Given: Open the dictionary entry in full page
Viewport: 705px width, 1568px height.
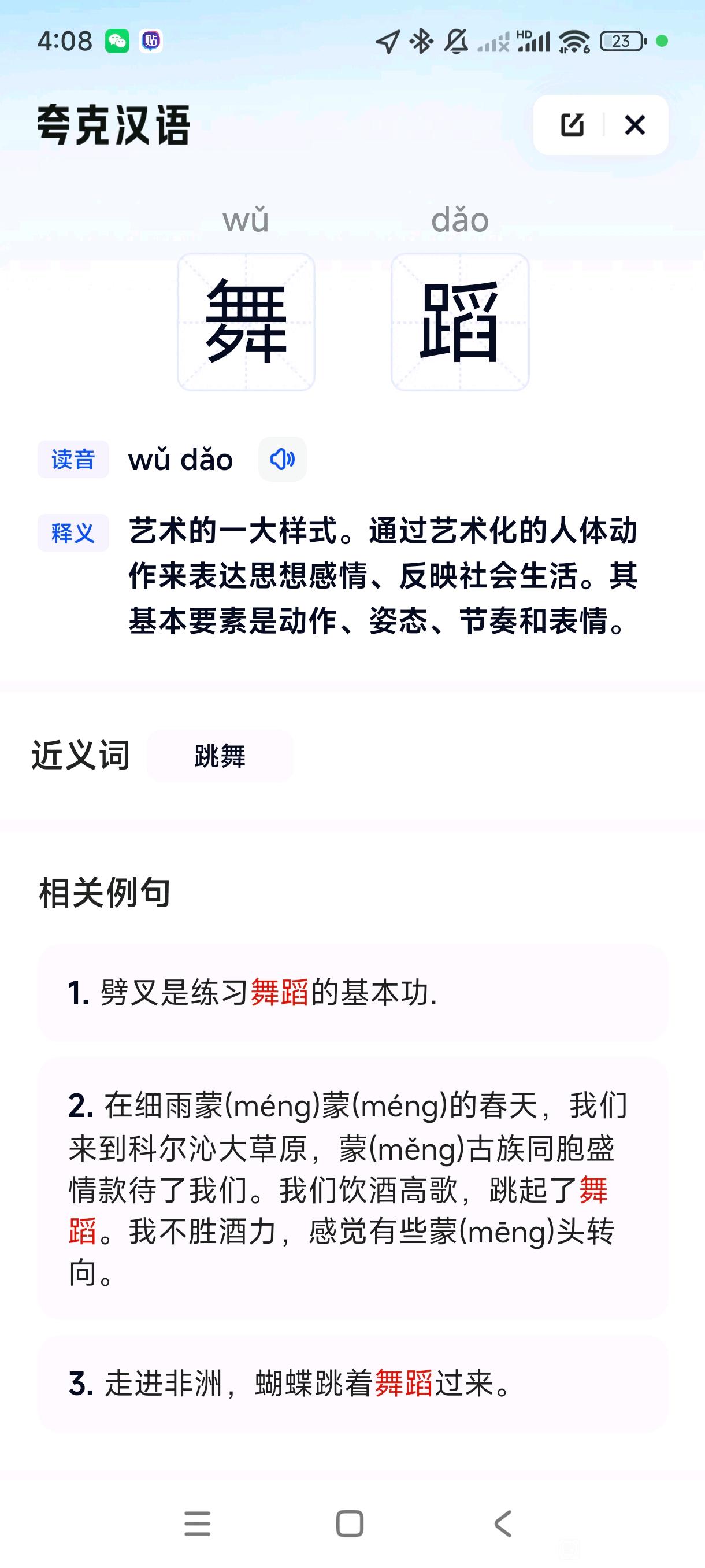Looking at the screenshot, I should pos(572,125).
